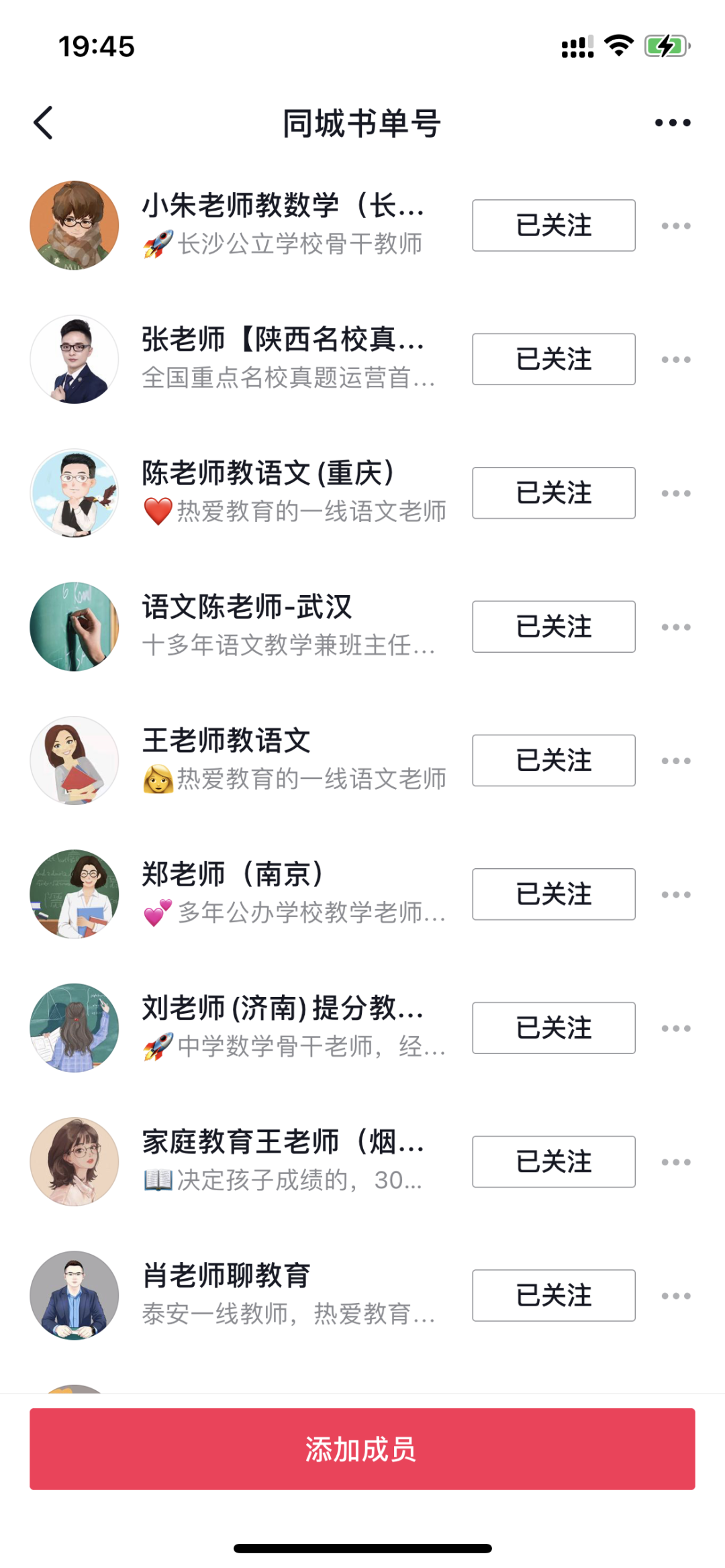Unfollow 郑老师（南京）via 已关注
Screen dimensions: 725x1568
tap(553, 894)
